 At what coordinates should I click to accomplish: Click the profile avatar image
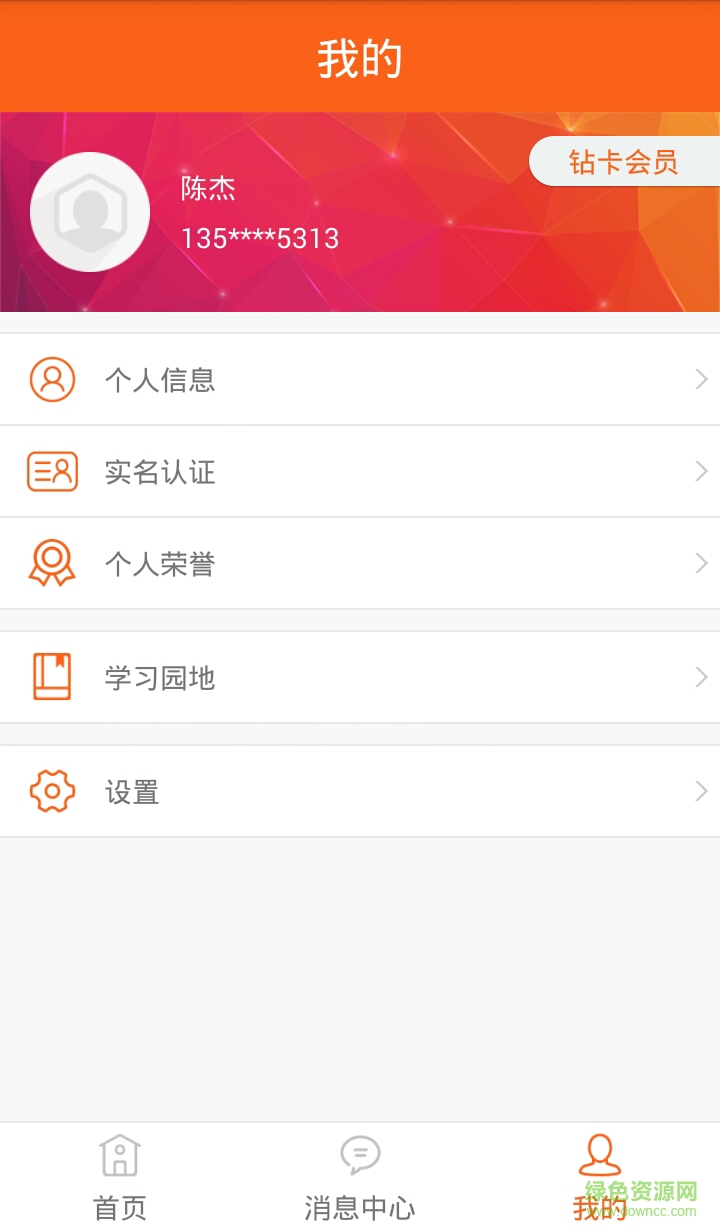(x=90, y=211)
